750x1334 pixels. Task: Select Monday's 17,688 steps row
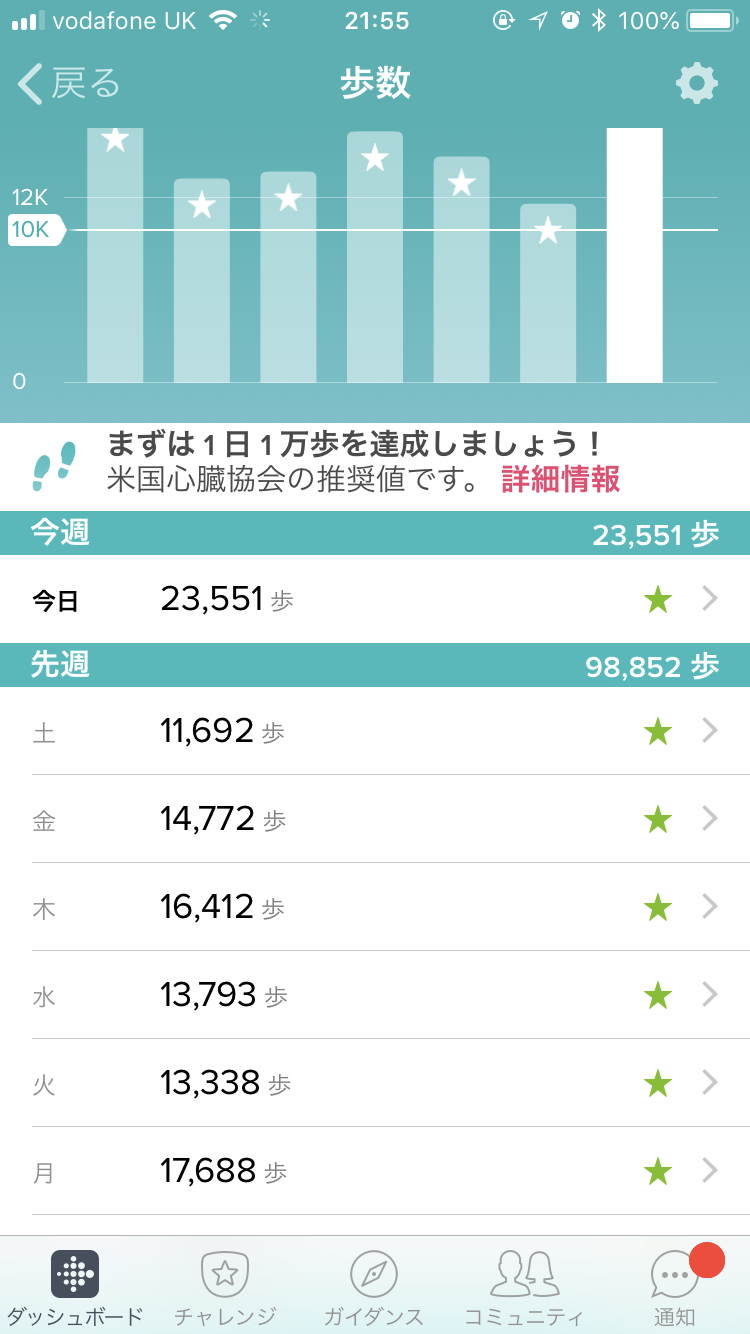pos(375,1171)
